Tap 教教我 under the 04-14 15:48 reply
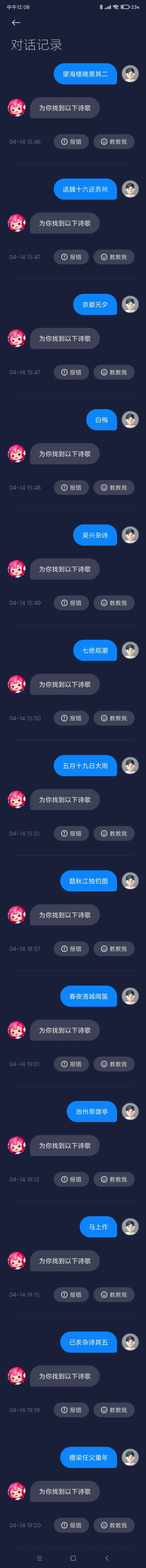The height and width of the screenshot is (1568, 146). [x=114, y=488]
